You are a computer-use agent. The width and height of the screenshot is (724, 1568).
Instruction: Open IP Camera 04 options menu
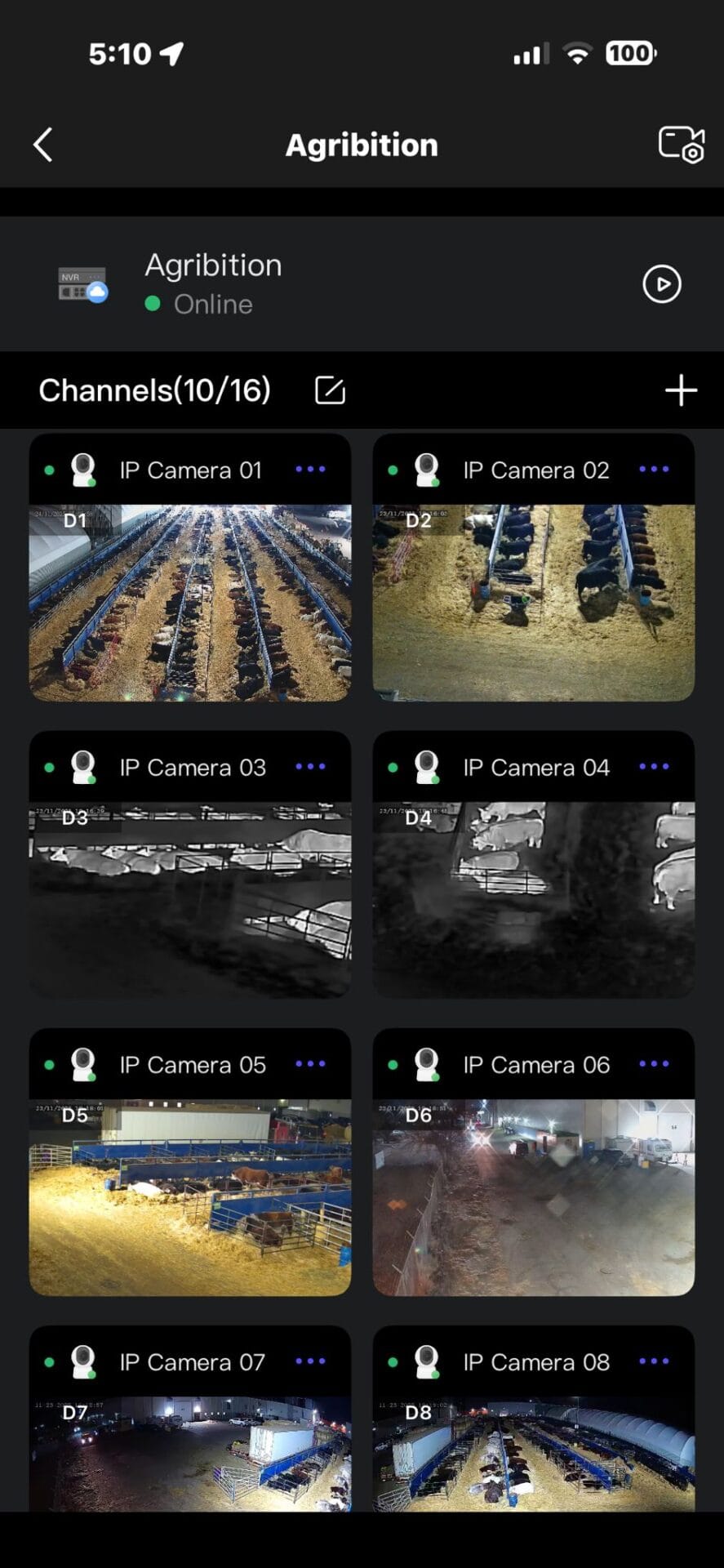tap(654, 767)
